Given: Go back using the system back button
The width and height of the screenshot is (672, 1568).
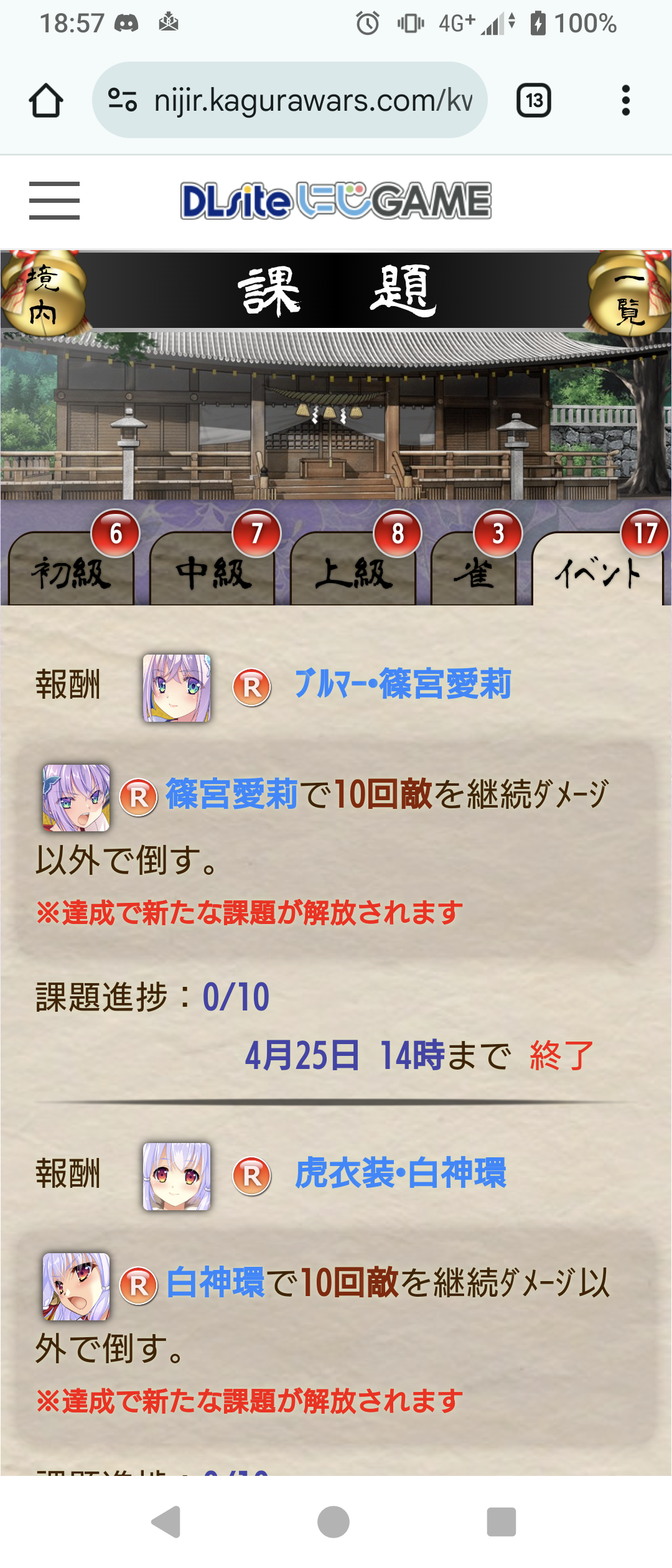Looking at the screenshot, I should pyautogui.click(x=167, y=1522).
